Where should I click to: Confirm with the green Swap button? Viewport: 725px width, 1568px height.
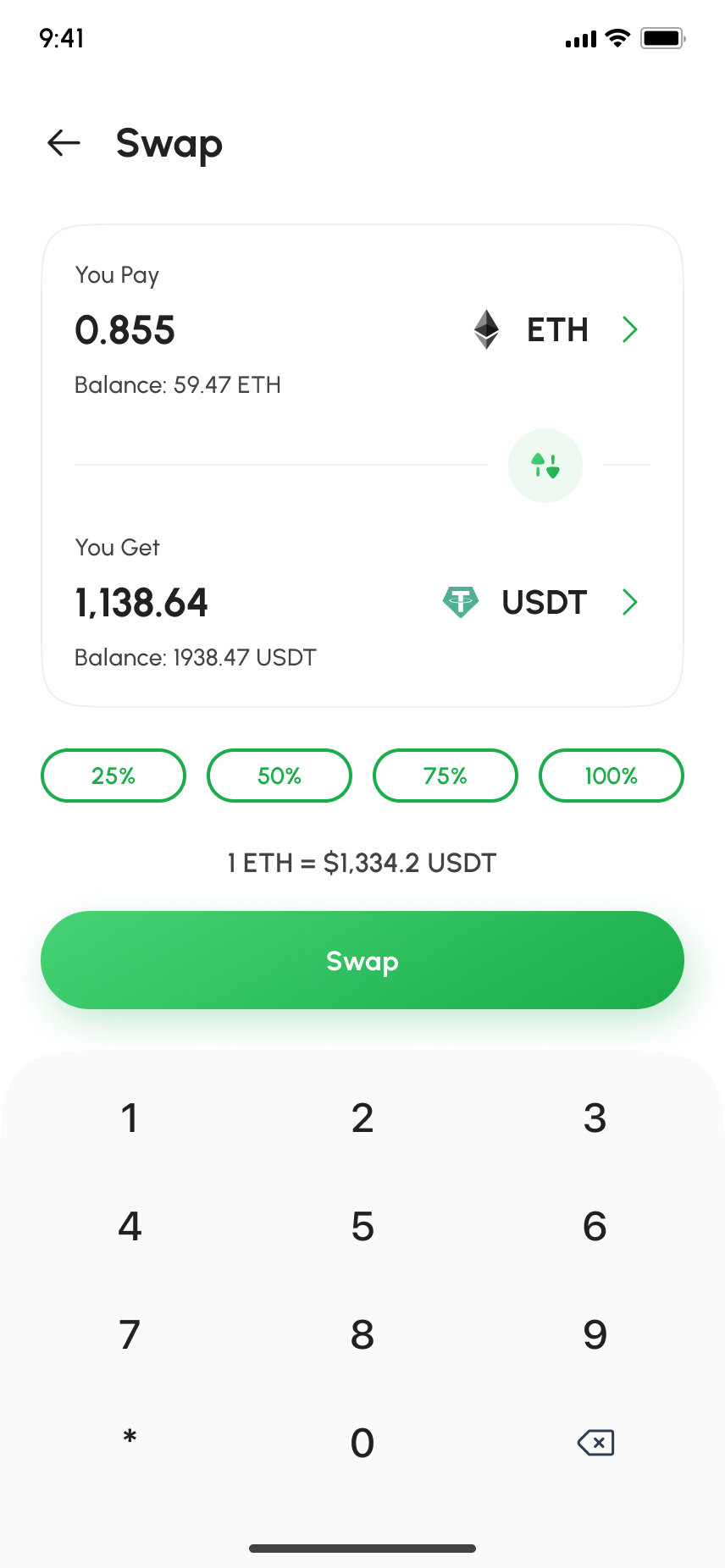pyautogui.click(x=362, y=960)
